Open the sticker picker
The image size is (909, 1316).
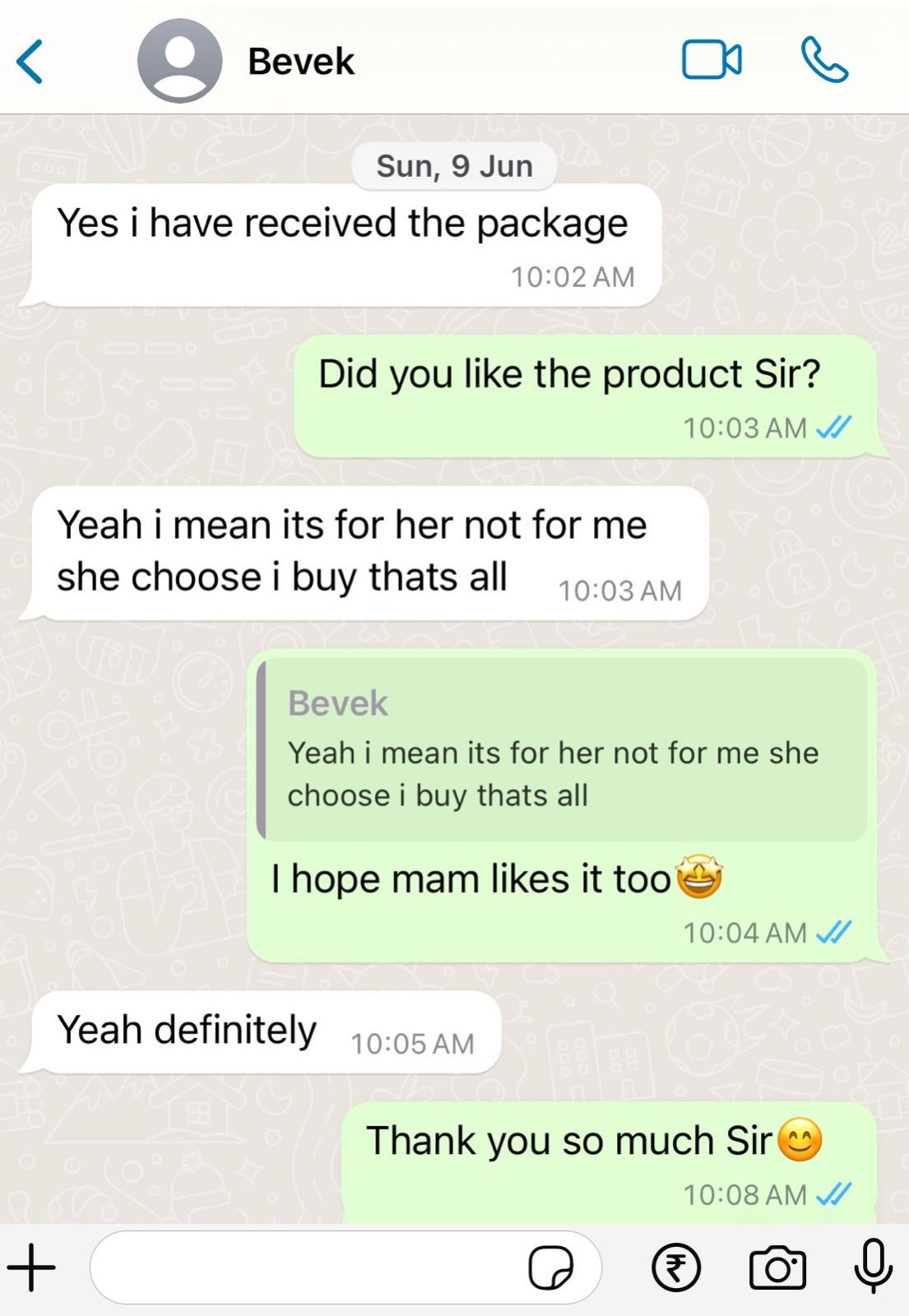550,1267
